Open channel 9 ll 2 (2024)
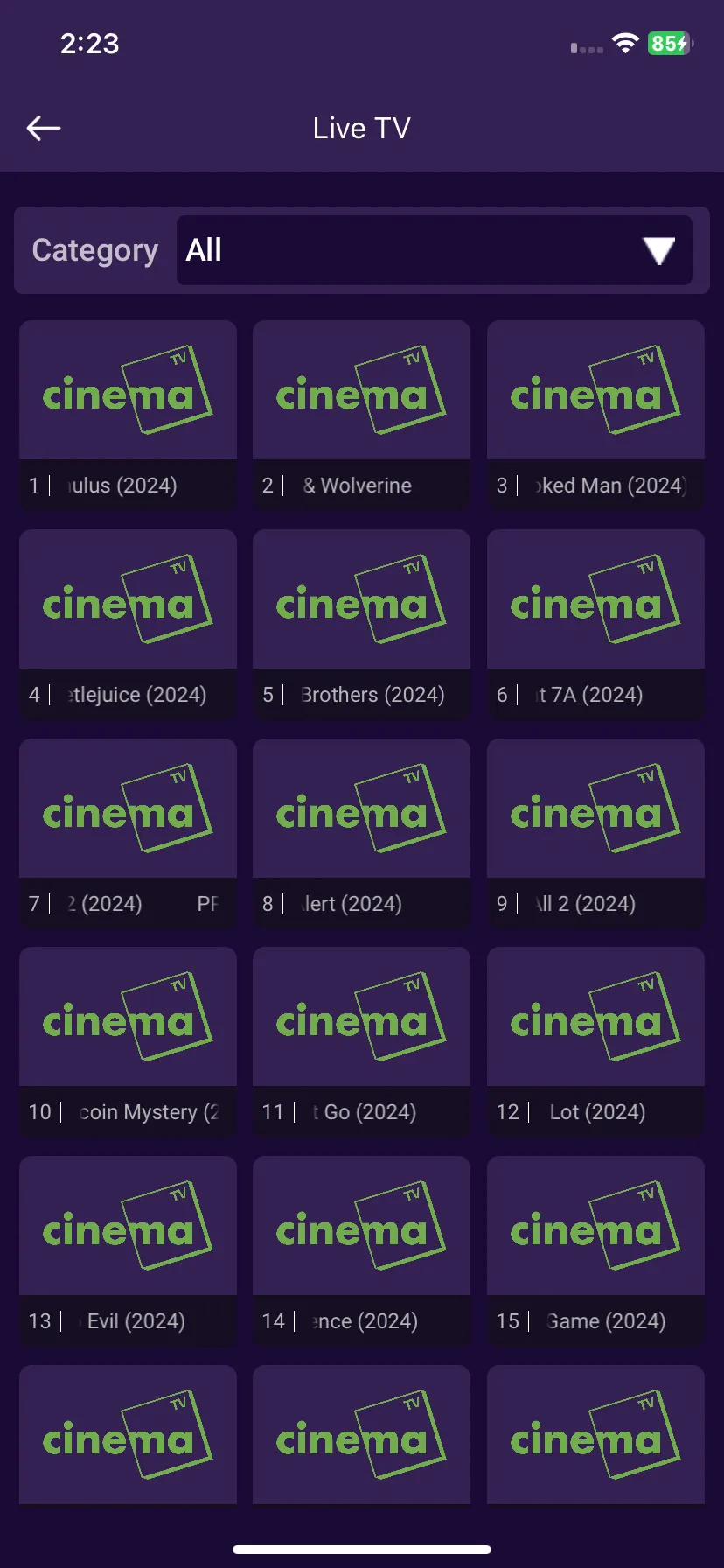Screen dimensions: 724x1568 [x=595, y=834]
